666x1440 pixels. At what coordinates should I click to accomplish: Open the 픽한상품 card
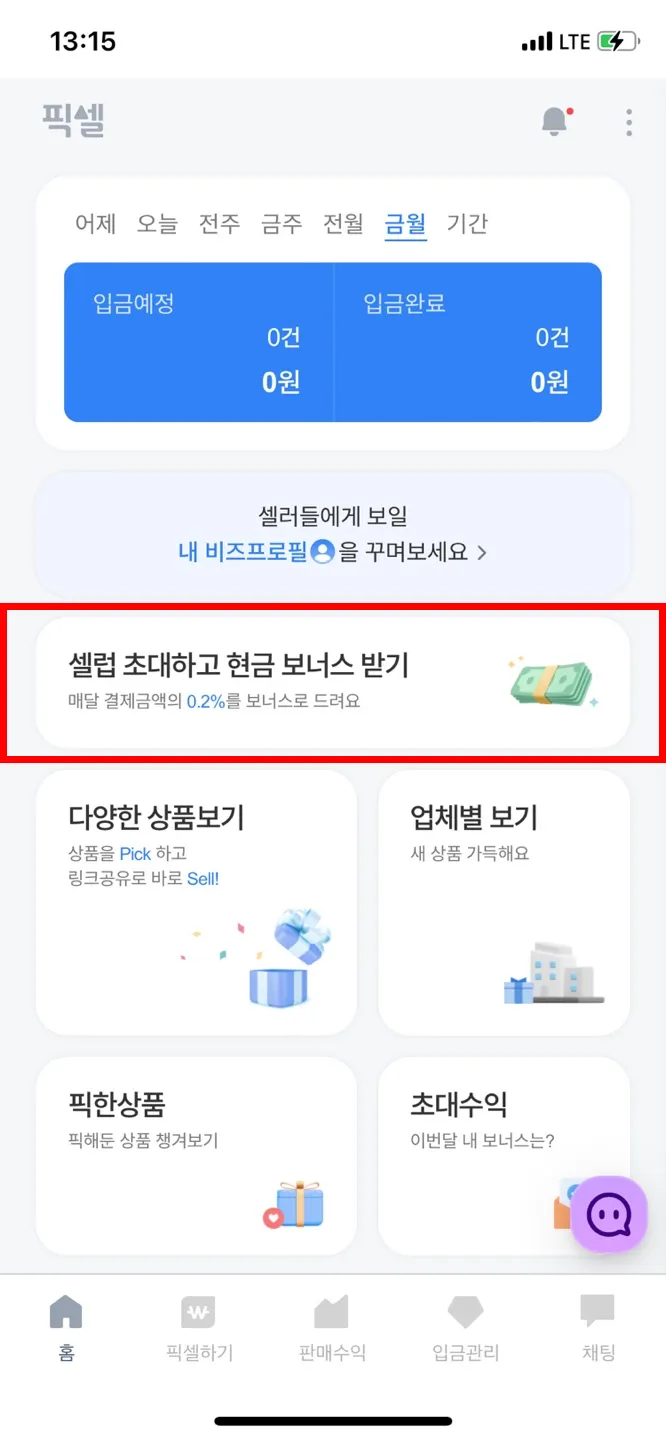coord(196,1155)
